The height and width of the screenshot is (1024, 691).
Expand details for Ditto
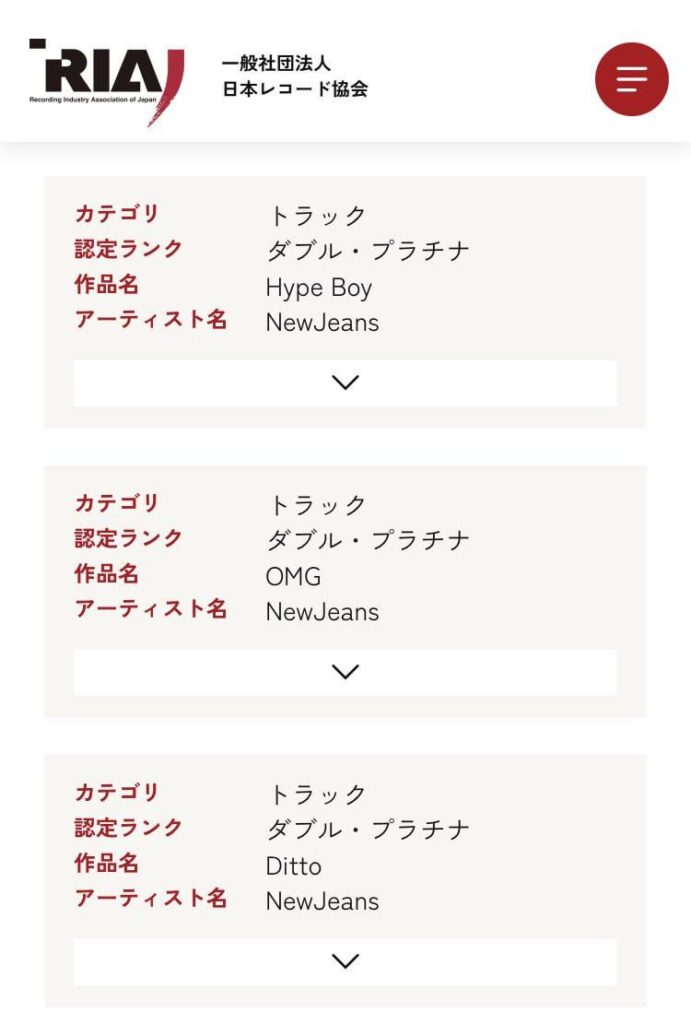point(345,961)
